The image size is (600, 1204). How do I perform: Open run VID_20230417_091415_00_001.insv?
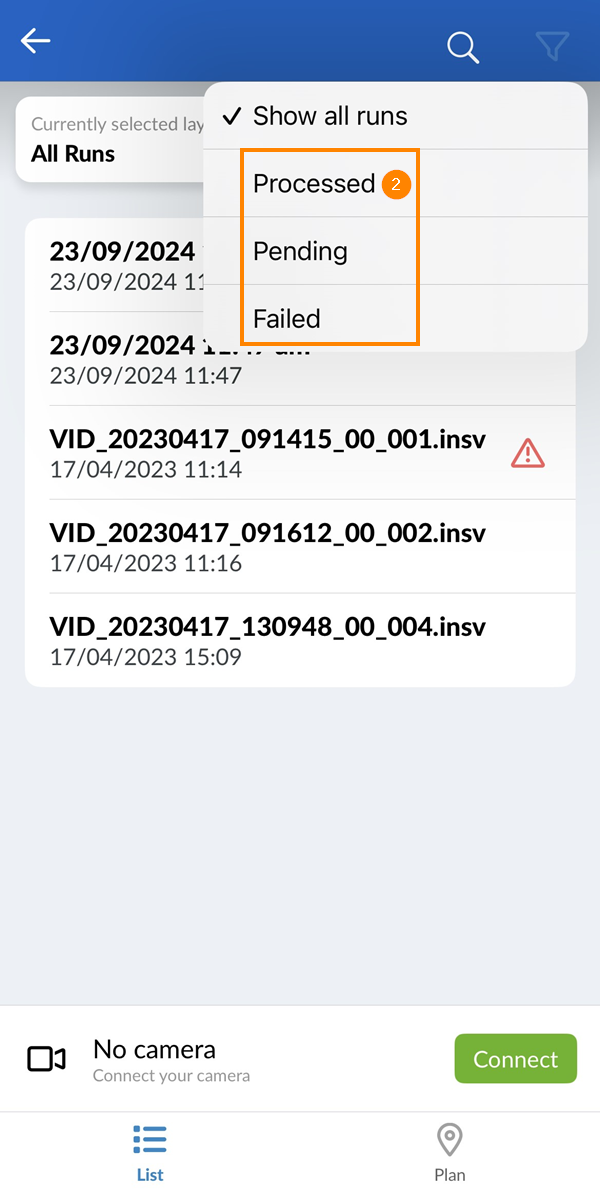coord(300,452)
